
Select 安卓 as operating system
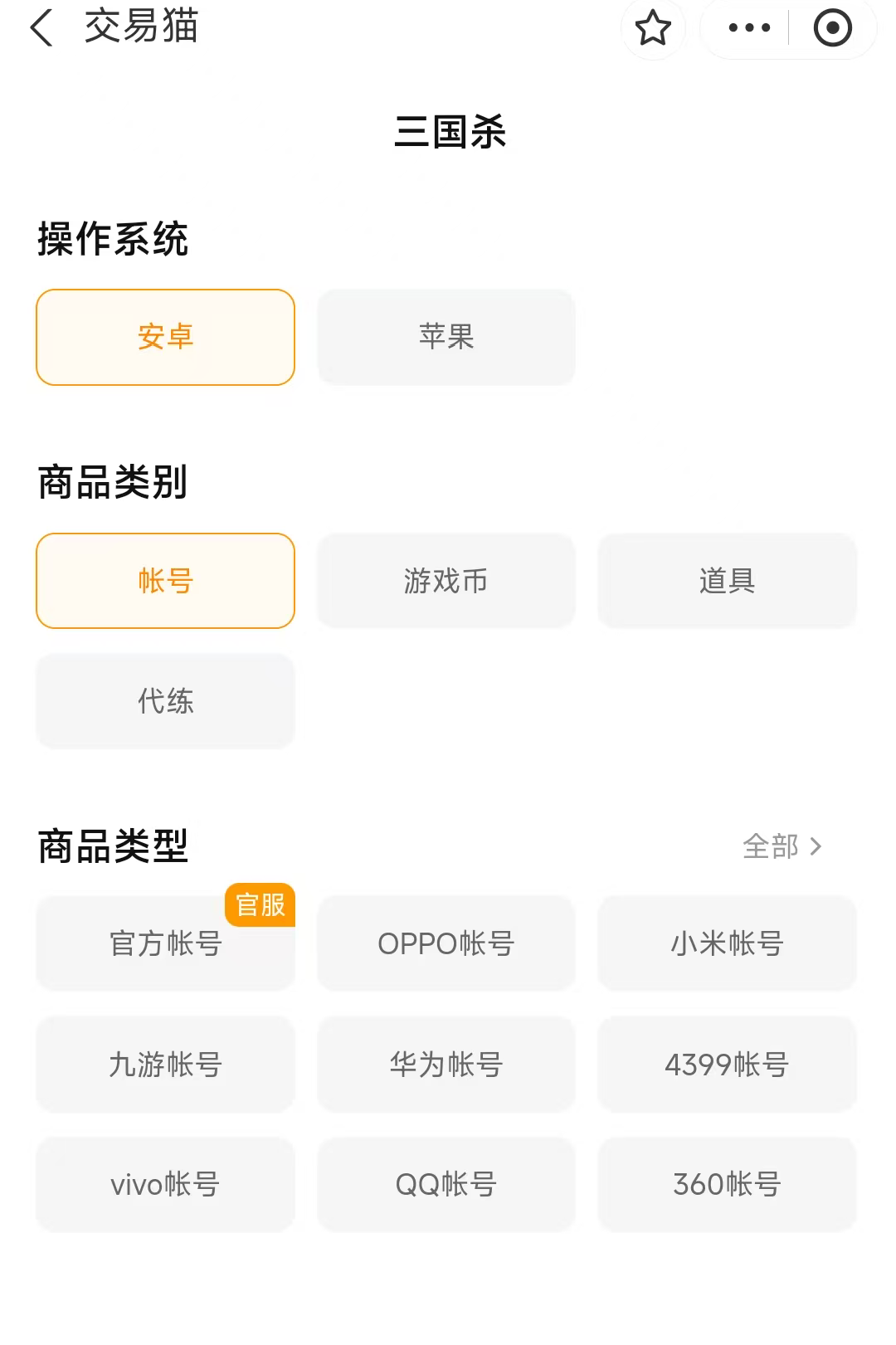(x=165, y=337)
